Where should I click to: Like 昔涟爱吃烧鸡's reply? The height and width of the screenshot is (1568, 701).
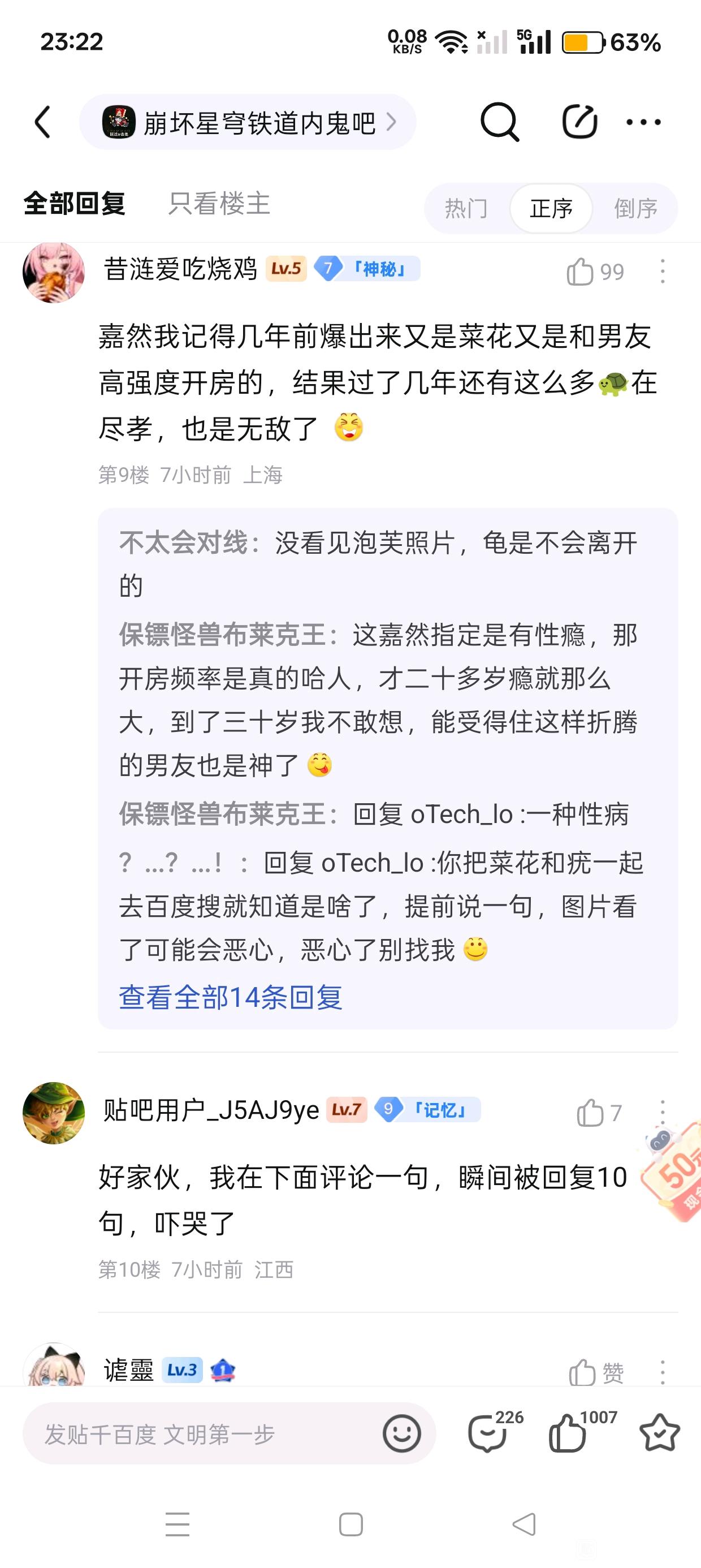[x=580, y=272]
